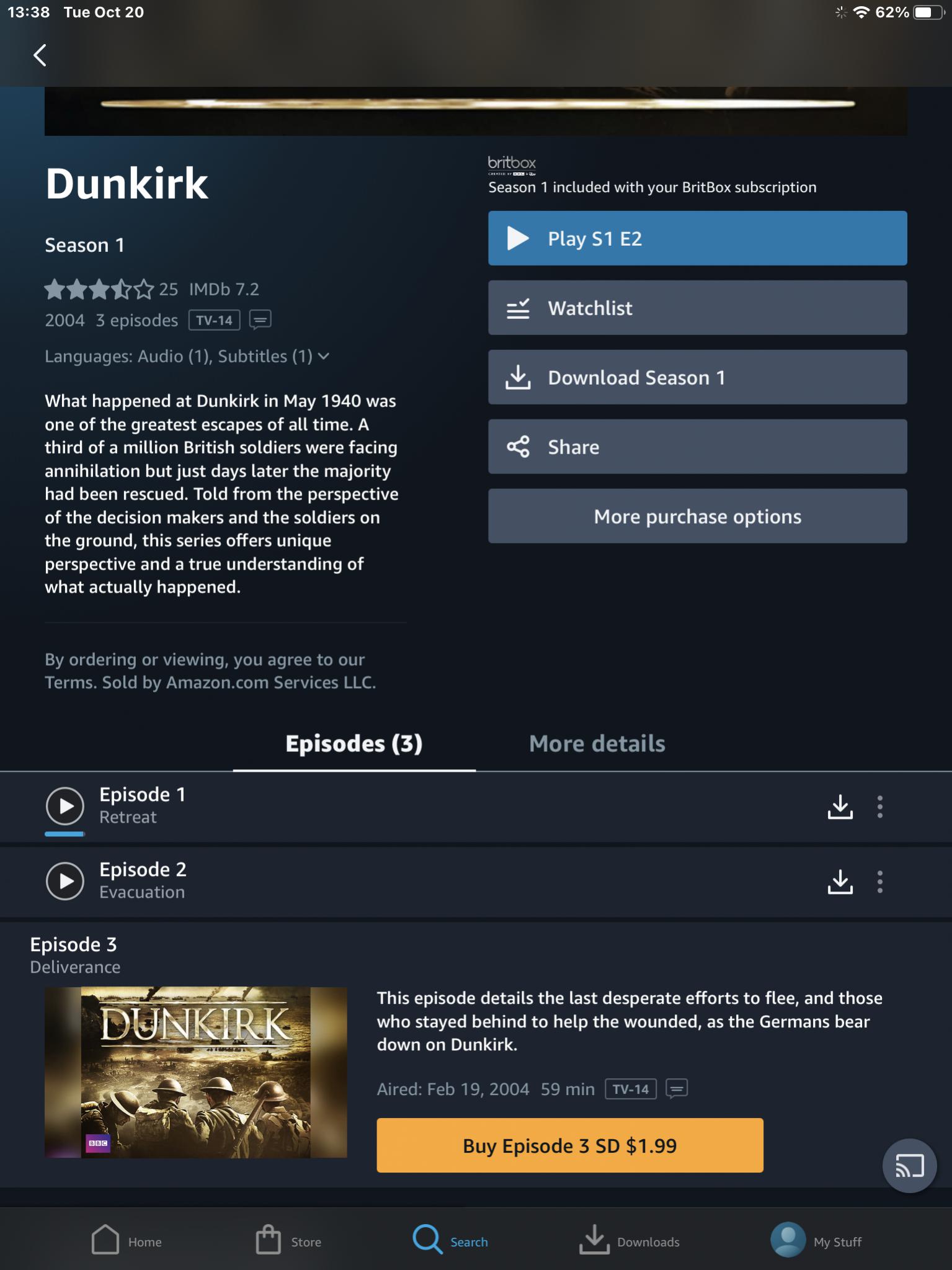Download Season 1

697,377
